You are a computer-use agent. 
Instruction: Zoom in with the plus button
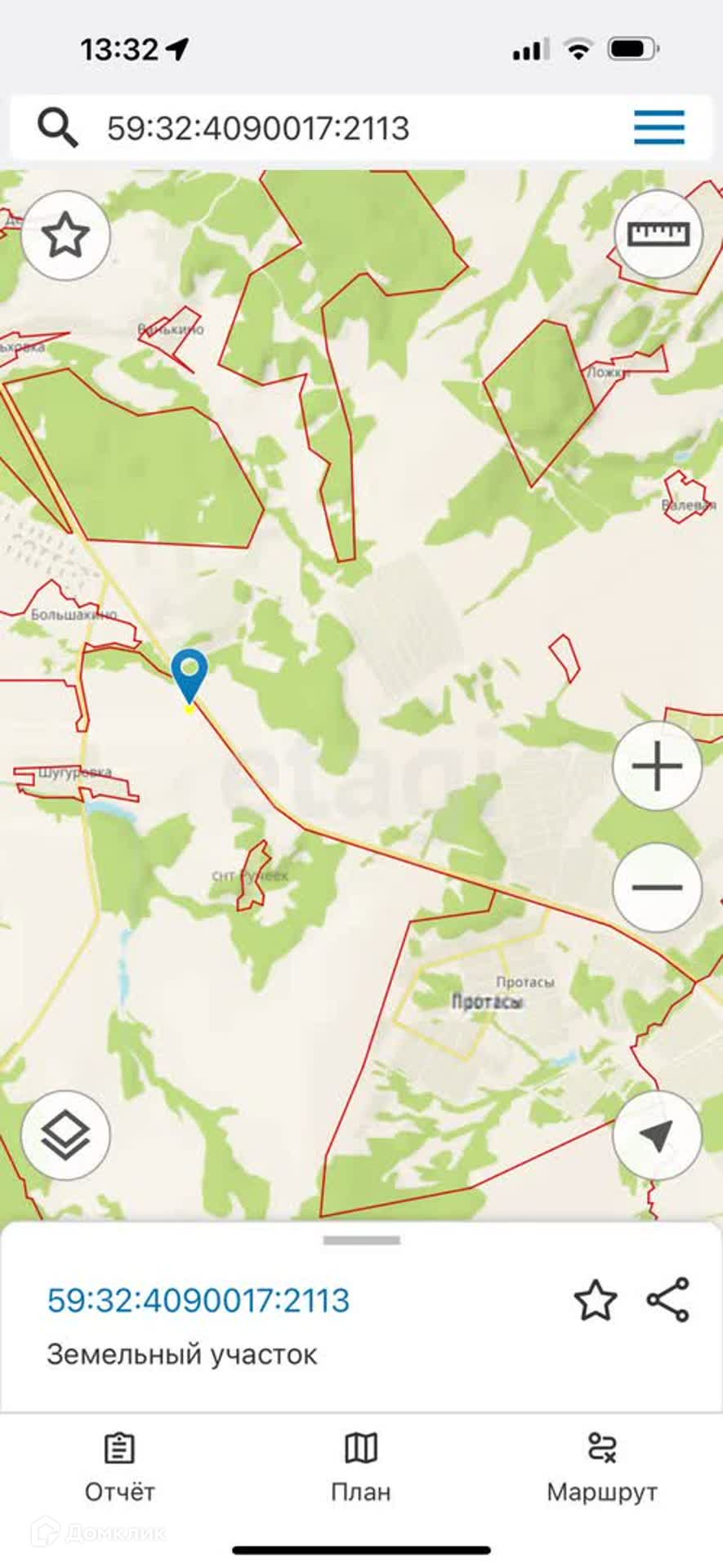(x=657, y=767)
